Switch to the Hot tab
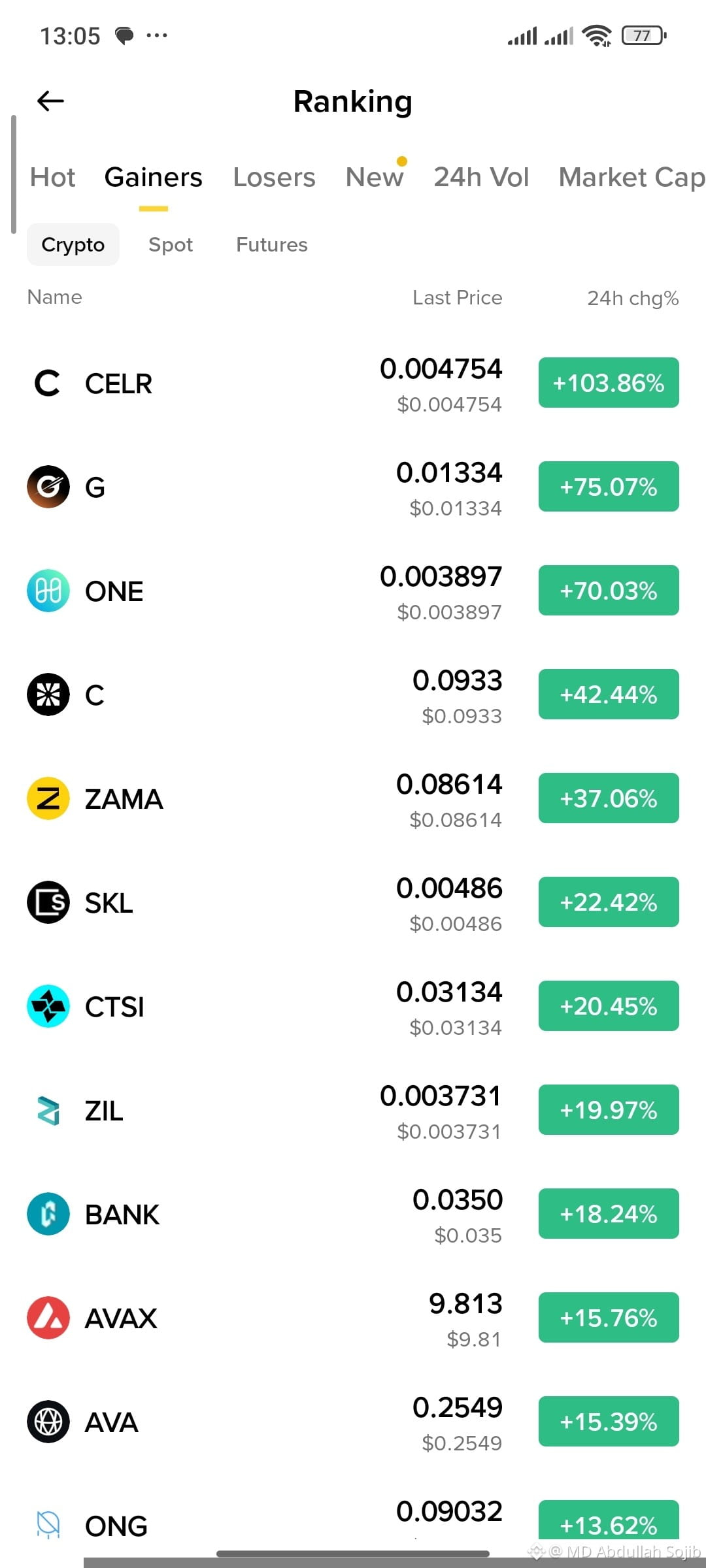The width and height of the screenshot is (706, 1568). (52, 177)
